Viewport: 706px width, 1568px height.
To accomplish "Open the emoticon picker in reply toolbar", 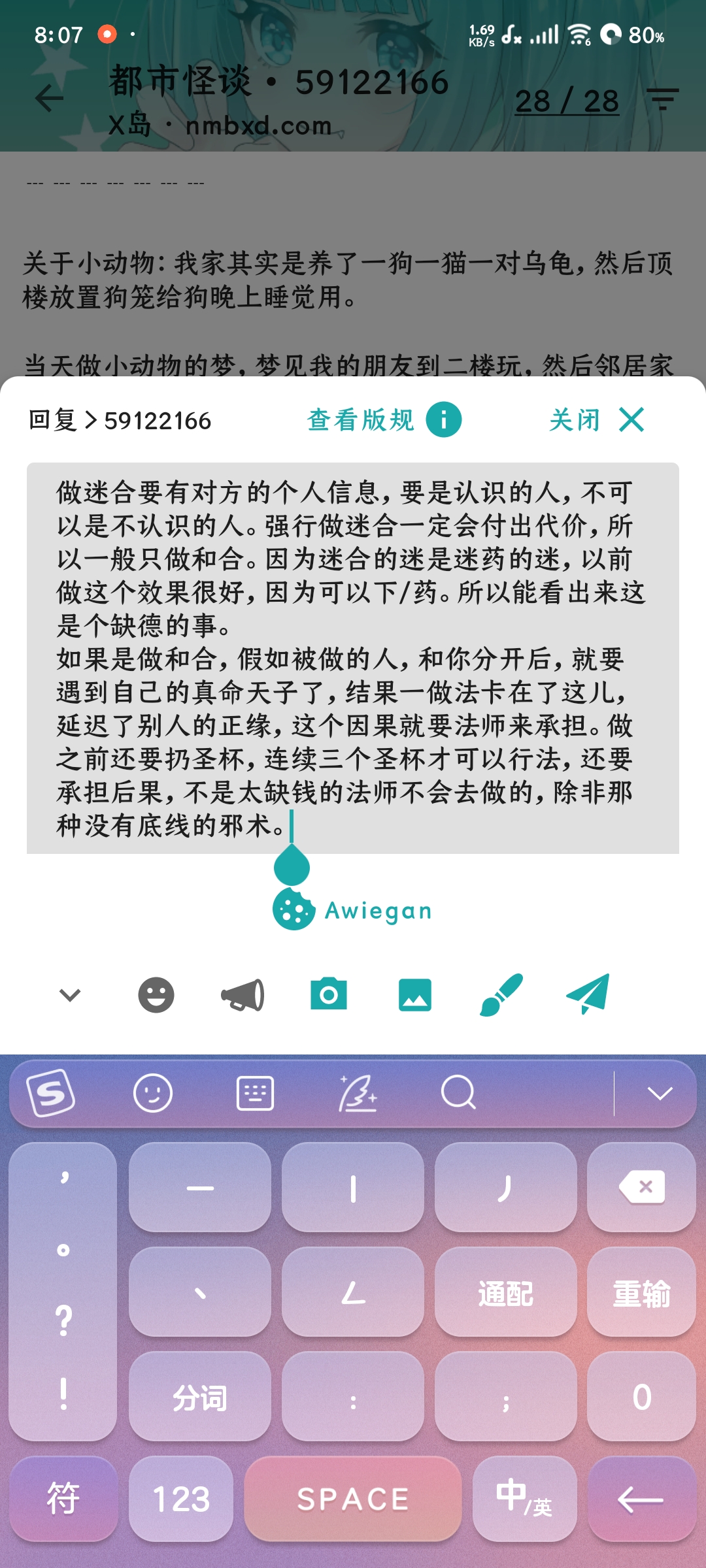I will point(156,995).
